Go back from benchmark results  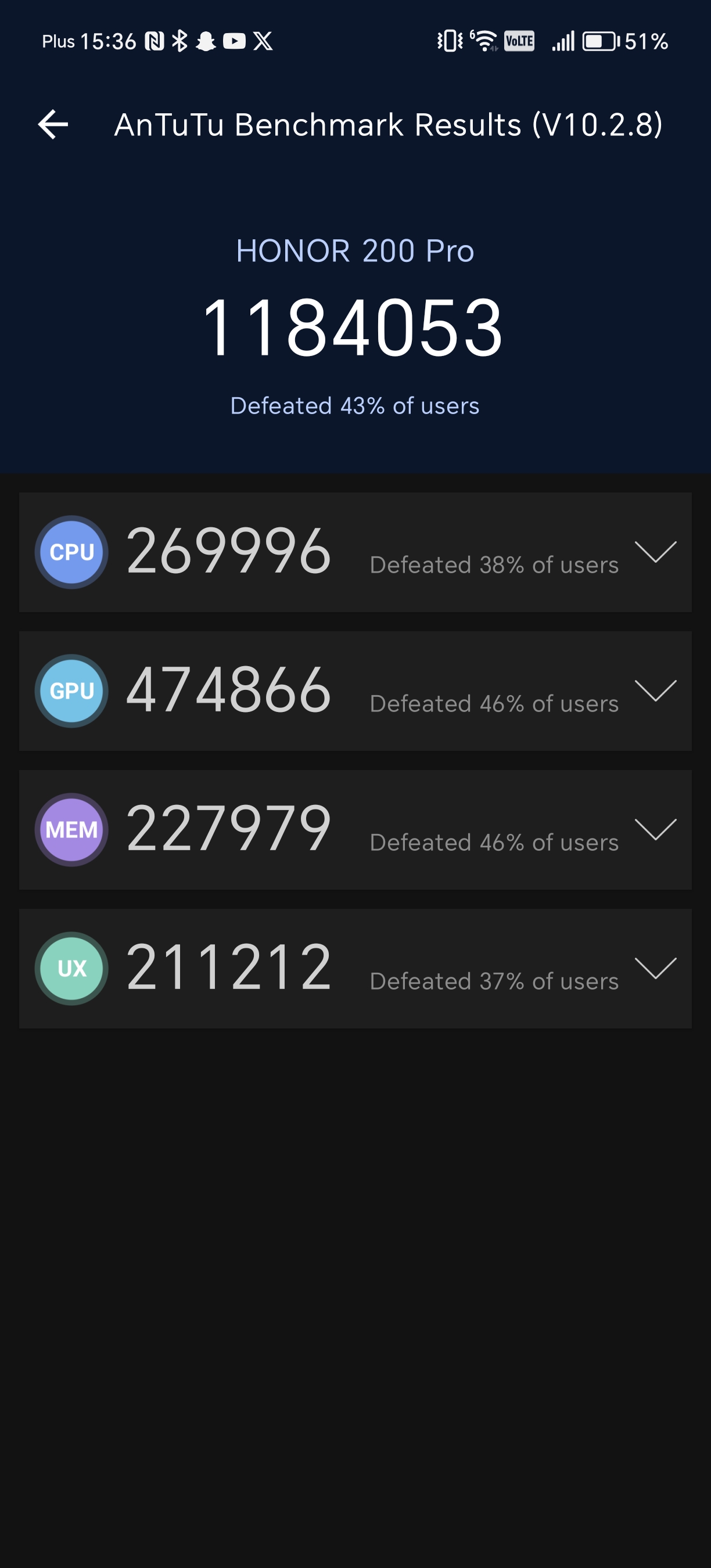[53, 125]
